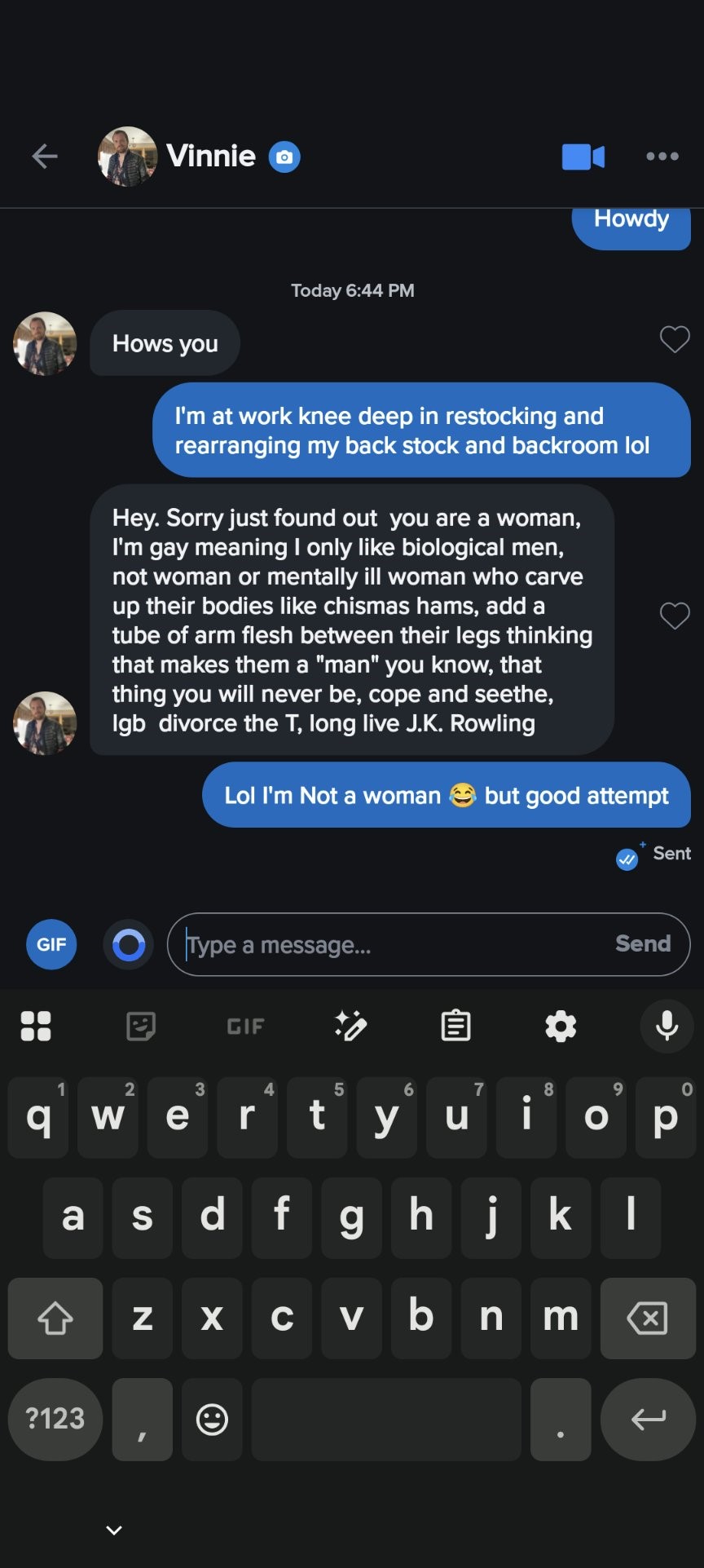Open the keyboard clipboard

(455, 1026)
